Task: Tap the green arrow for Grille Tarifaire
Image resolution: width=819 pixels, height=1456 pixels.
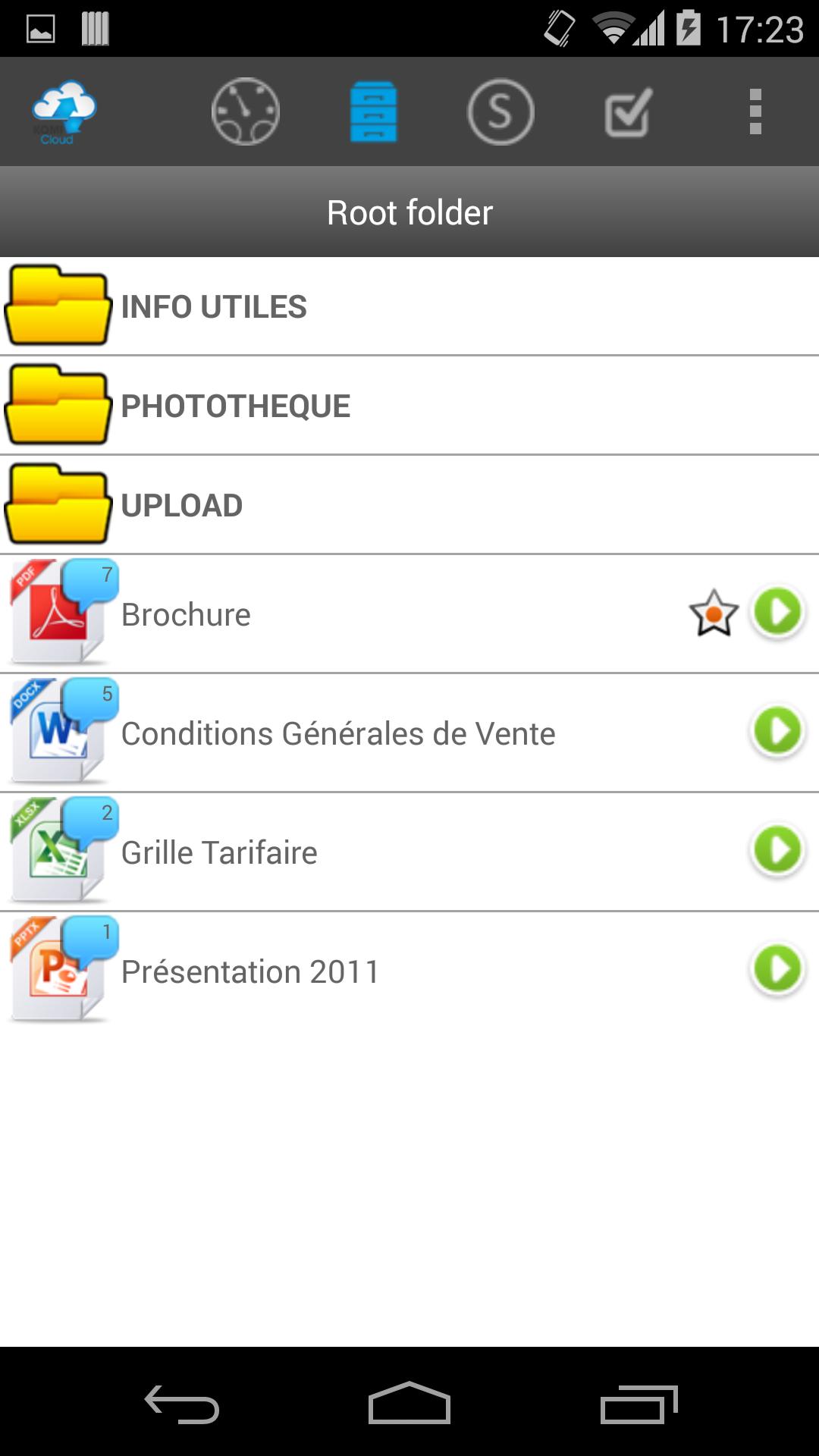Action: coord(777,850)
